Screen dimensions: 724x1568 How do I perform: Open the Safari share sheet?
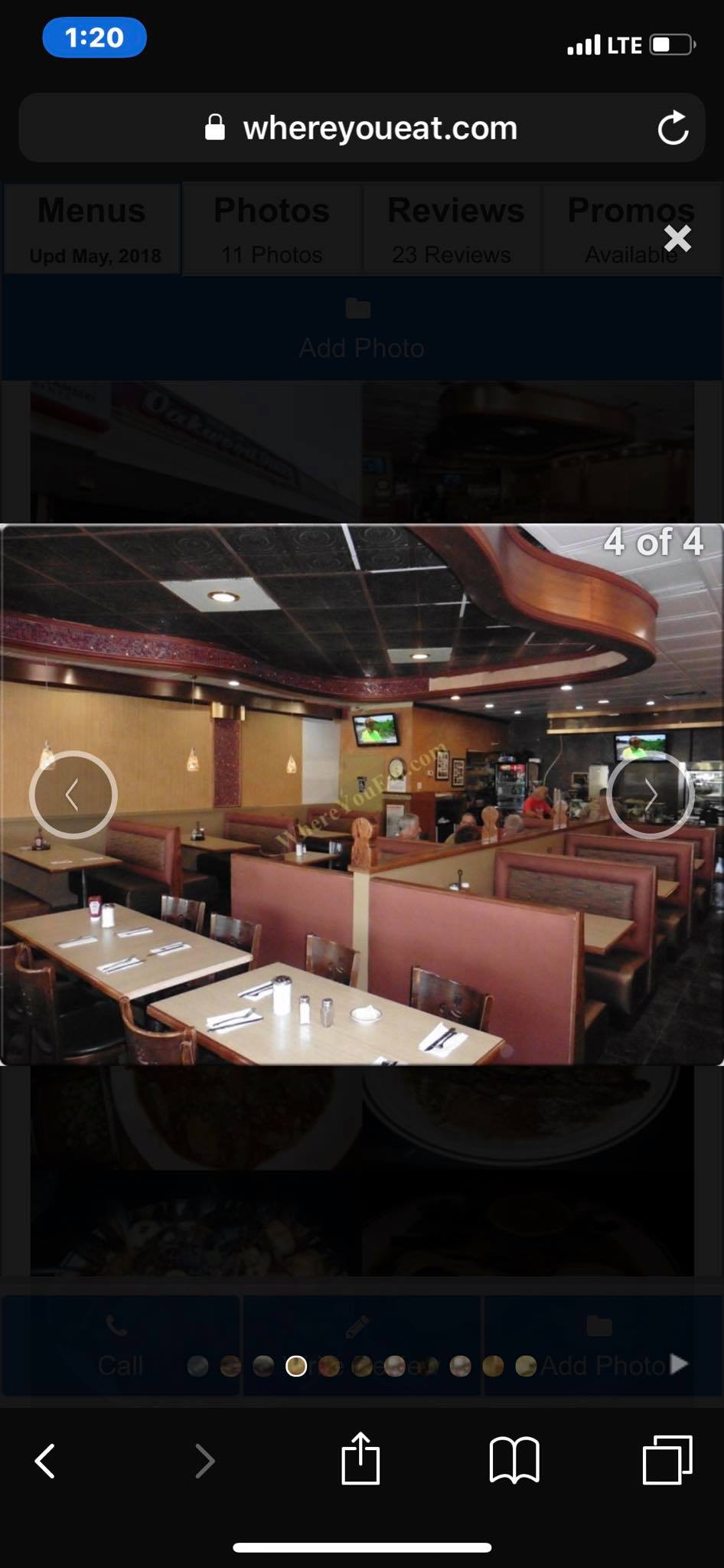[x=360, y=1459]
